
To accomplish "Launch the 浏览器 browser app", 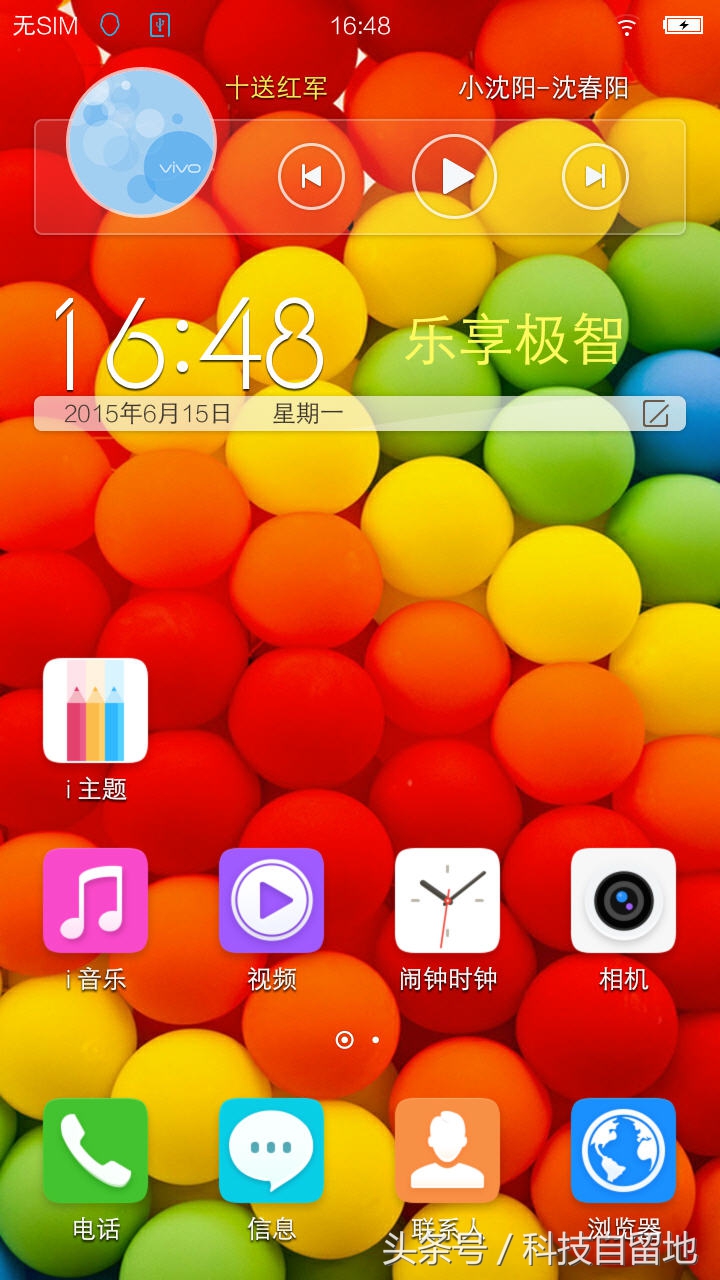I will click(x=623, y=1150).
